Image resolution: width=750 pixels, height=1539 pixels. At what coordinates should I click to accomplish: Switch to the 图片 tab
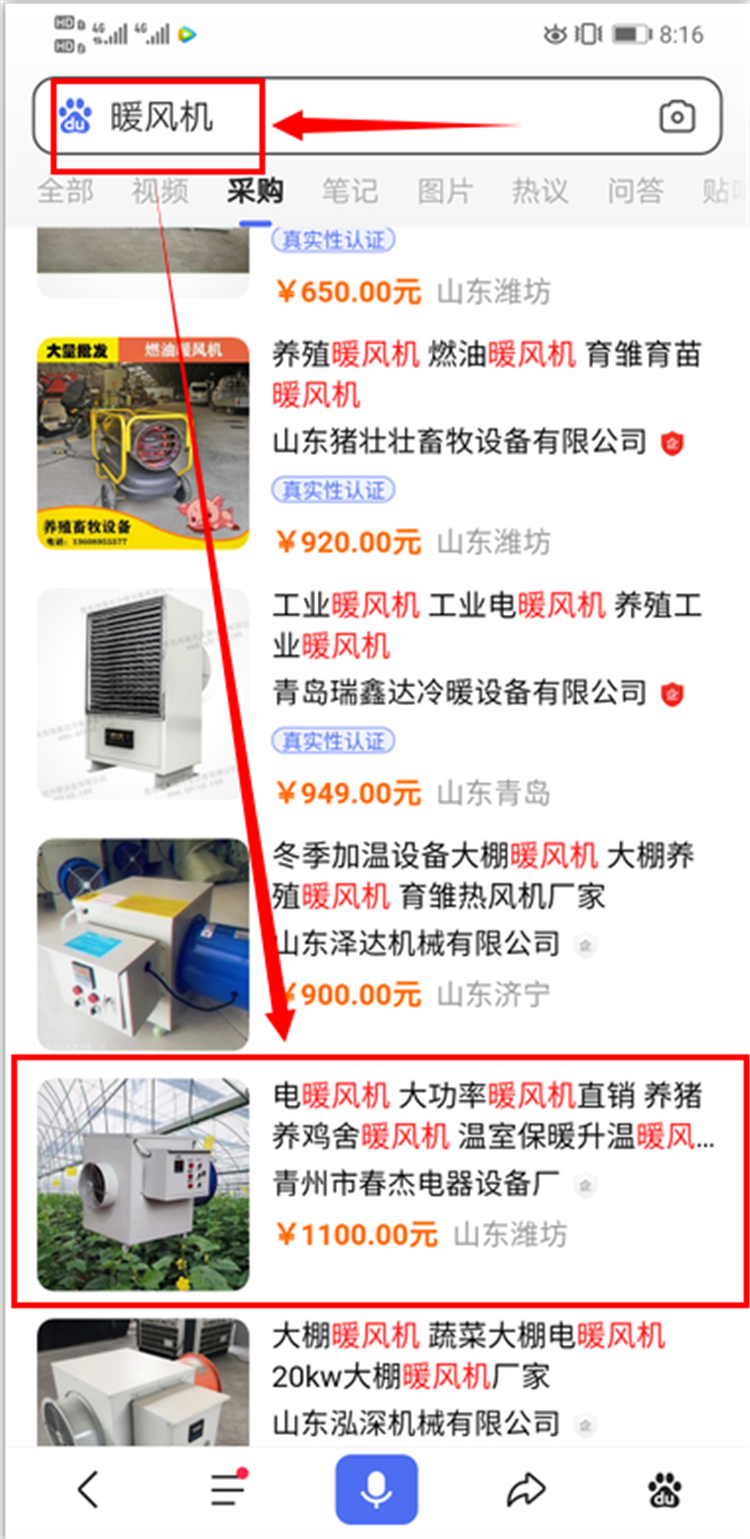click(445, 190)
